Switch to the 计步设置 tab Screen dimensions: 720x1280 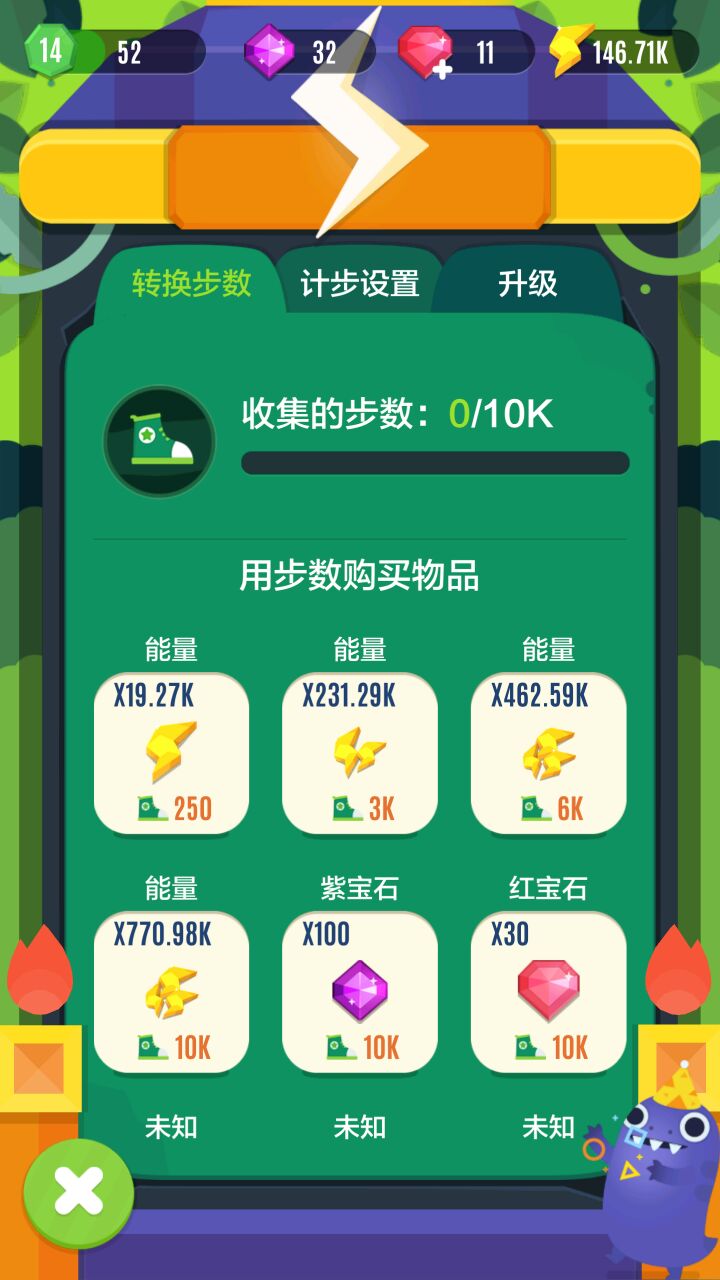tap(360, 284)
